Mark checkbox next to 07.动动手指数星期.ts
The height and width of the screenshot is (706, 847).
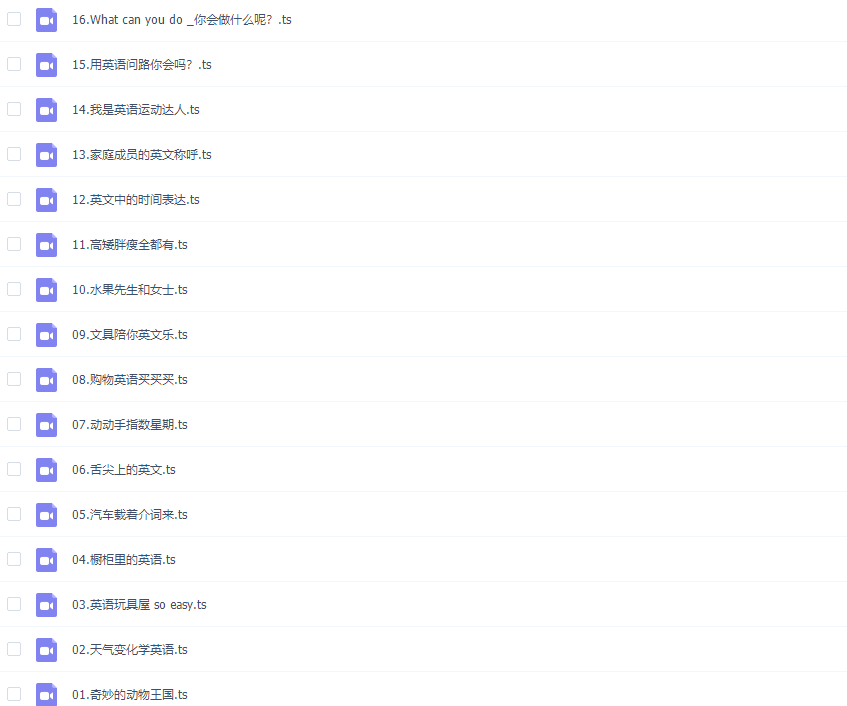14,424
